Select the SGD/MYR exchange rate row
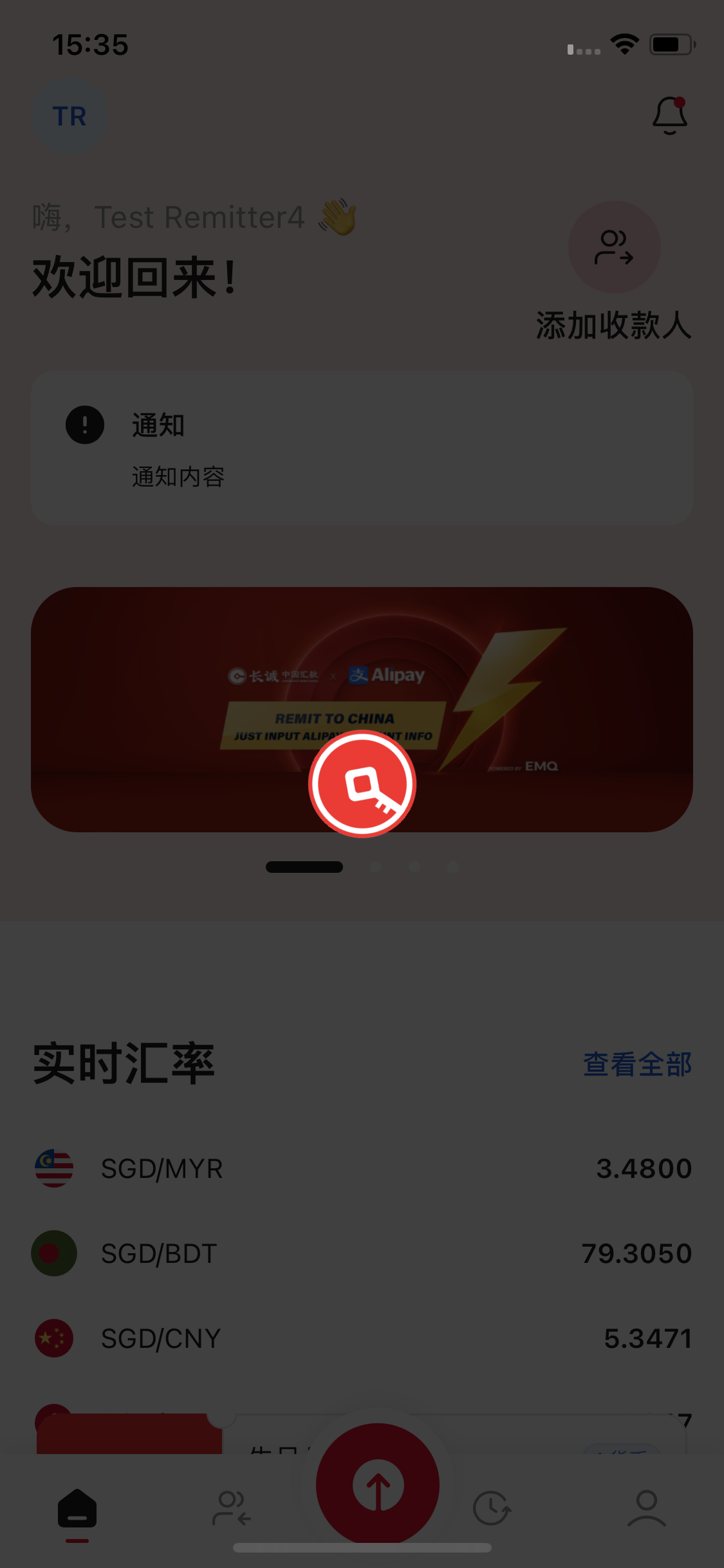 tap(362, 1168)
